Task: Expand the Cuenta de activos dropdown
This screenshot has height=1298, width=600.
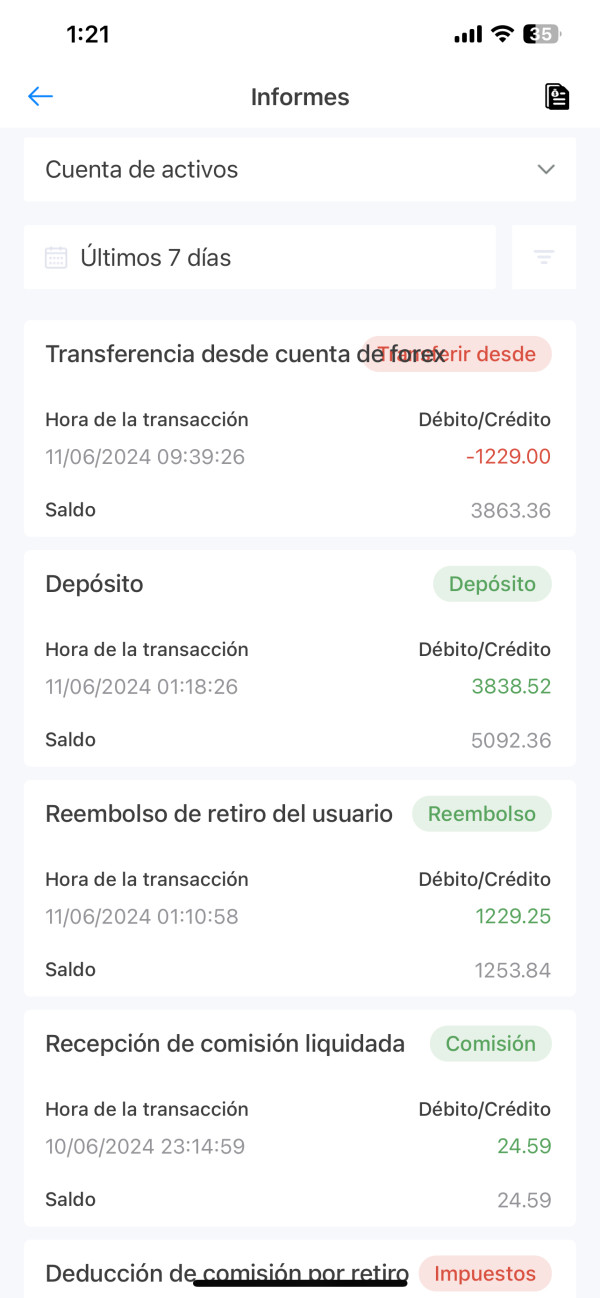Action: point(300,169)
